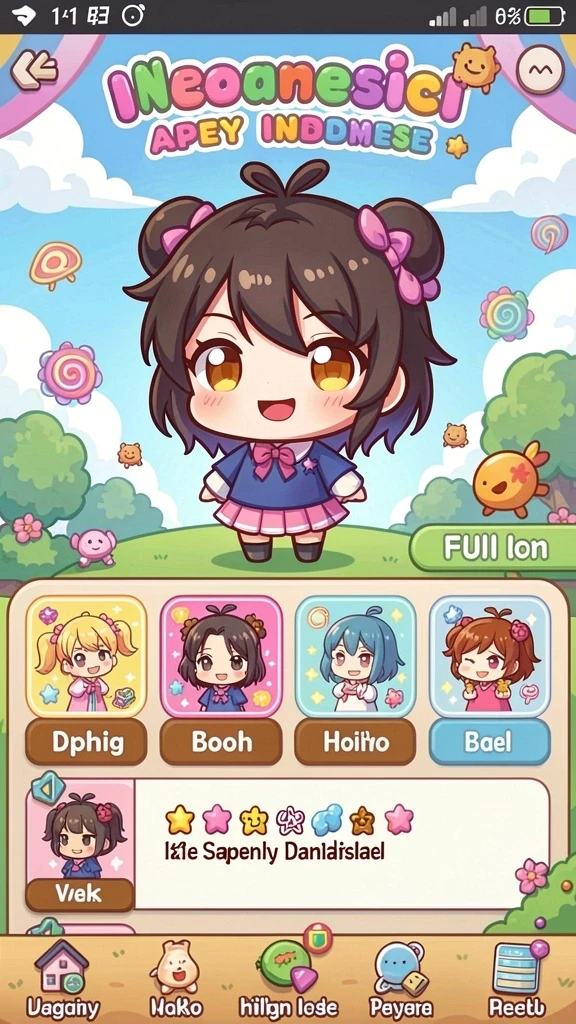Switch to the Uagainy home tab
Image resolution: width=576 pixels, height=1024 pixels.
click(63, 980)
